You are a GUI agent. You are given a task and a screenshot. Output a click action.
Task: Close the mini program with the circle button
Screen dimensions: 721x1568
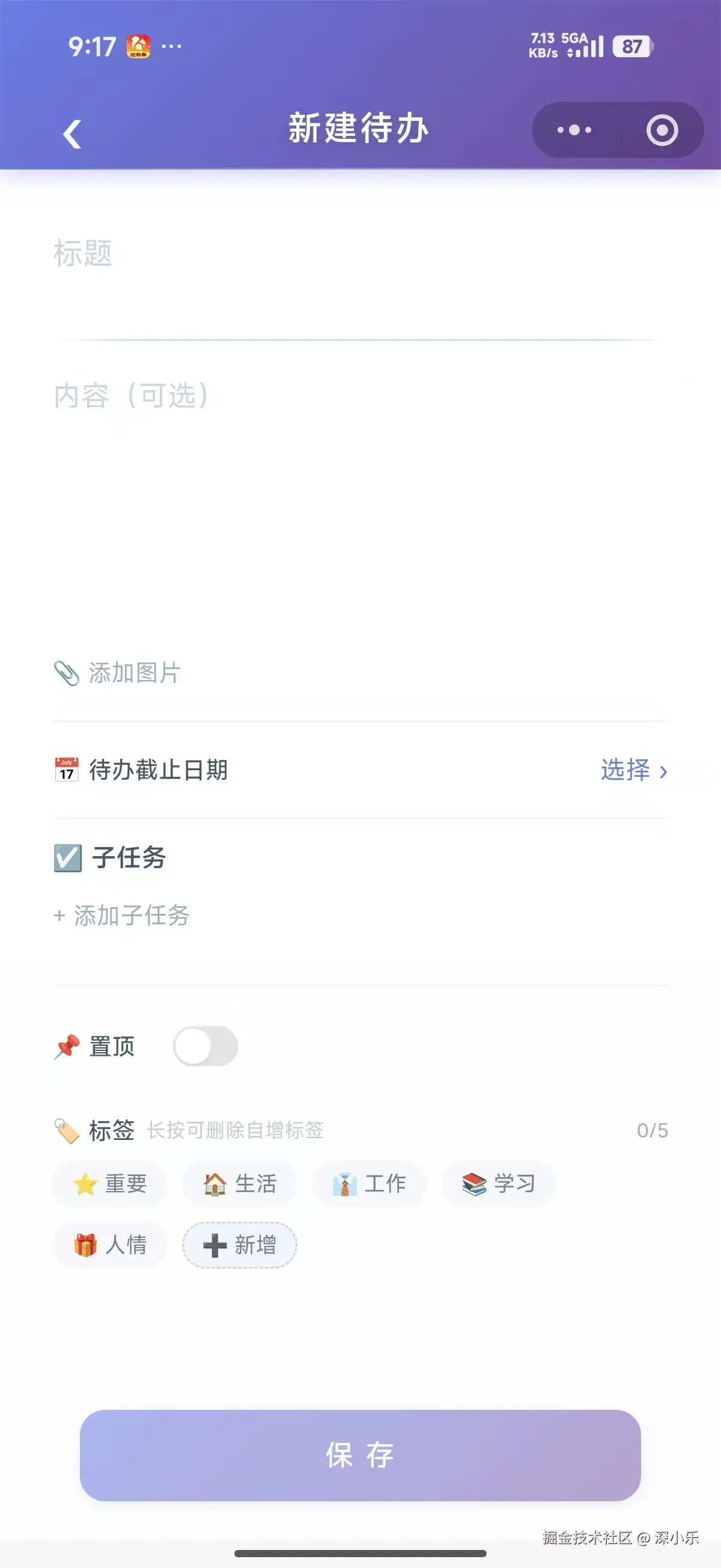pos(662,130)
